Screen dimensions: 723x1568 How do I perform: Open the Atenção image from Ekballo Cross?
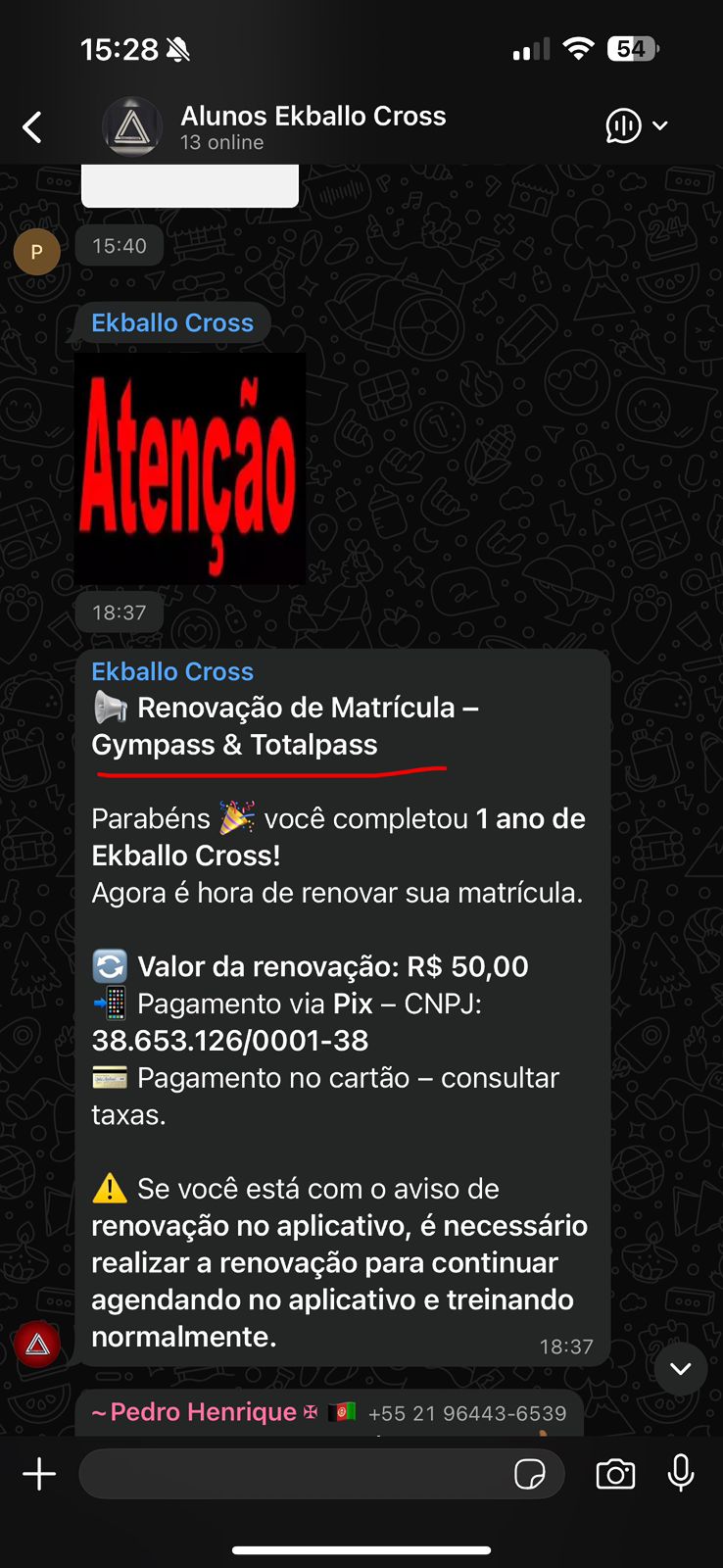click(x=190, y=468)
